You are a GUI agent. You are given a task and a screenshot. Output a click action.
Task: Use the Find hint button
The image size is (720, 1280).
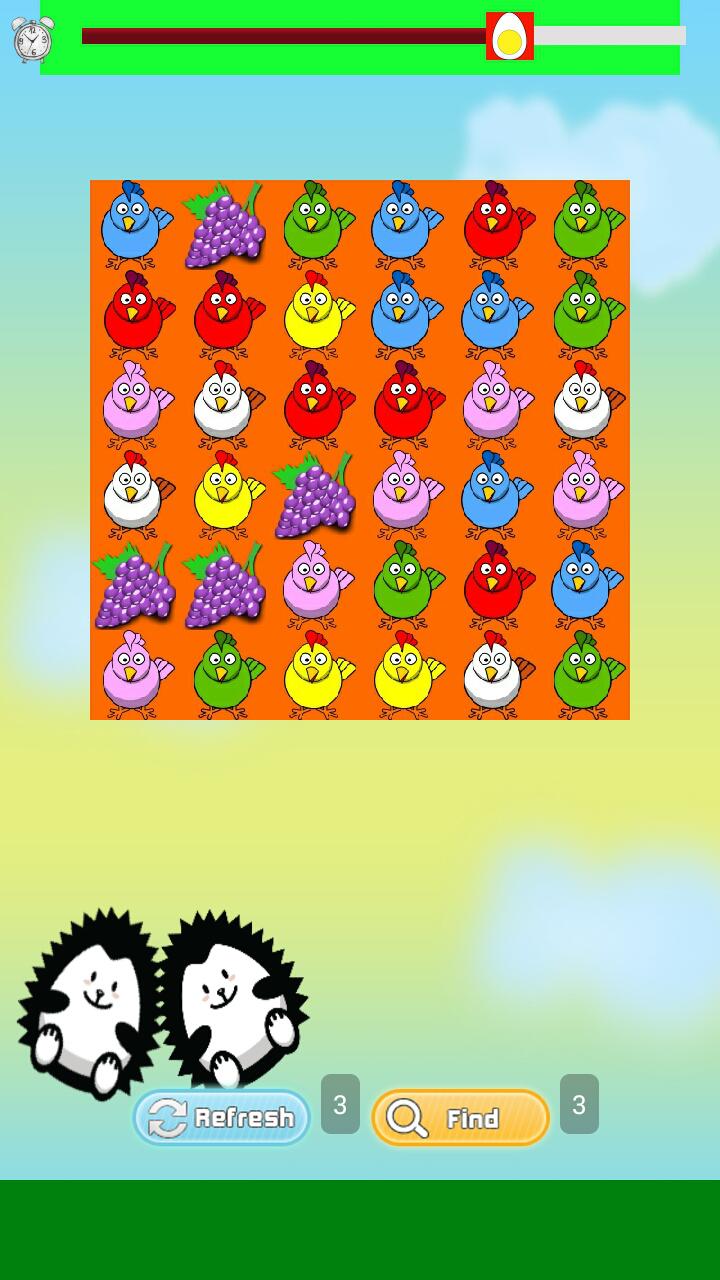[x=460, y=1117]
